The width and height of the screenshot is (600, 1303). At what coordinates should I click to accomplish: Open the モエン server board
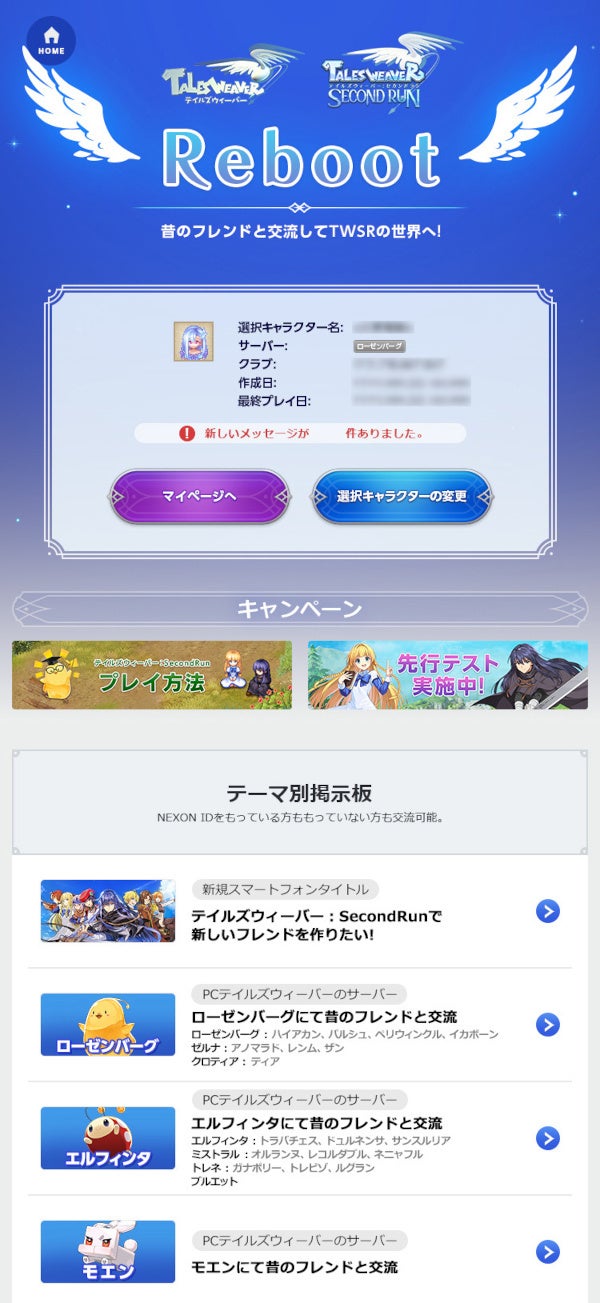pyautogui.click(x=300, y=1251)
